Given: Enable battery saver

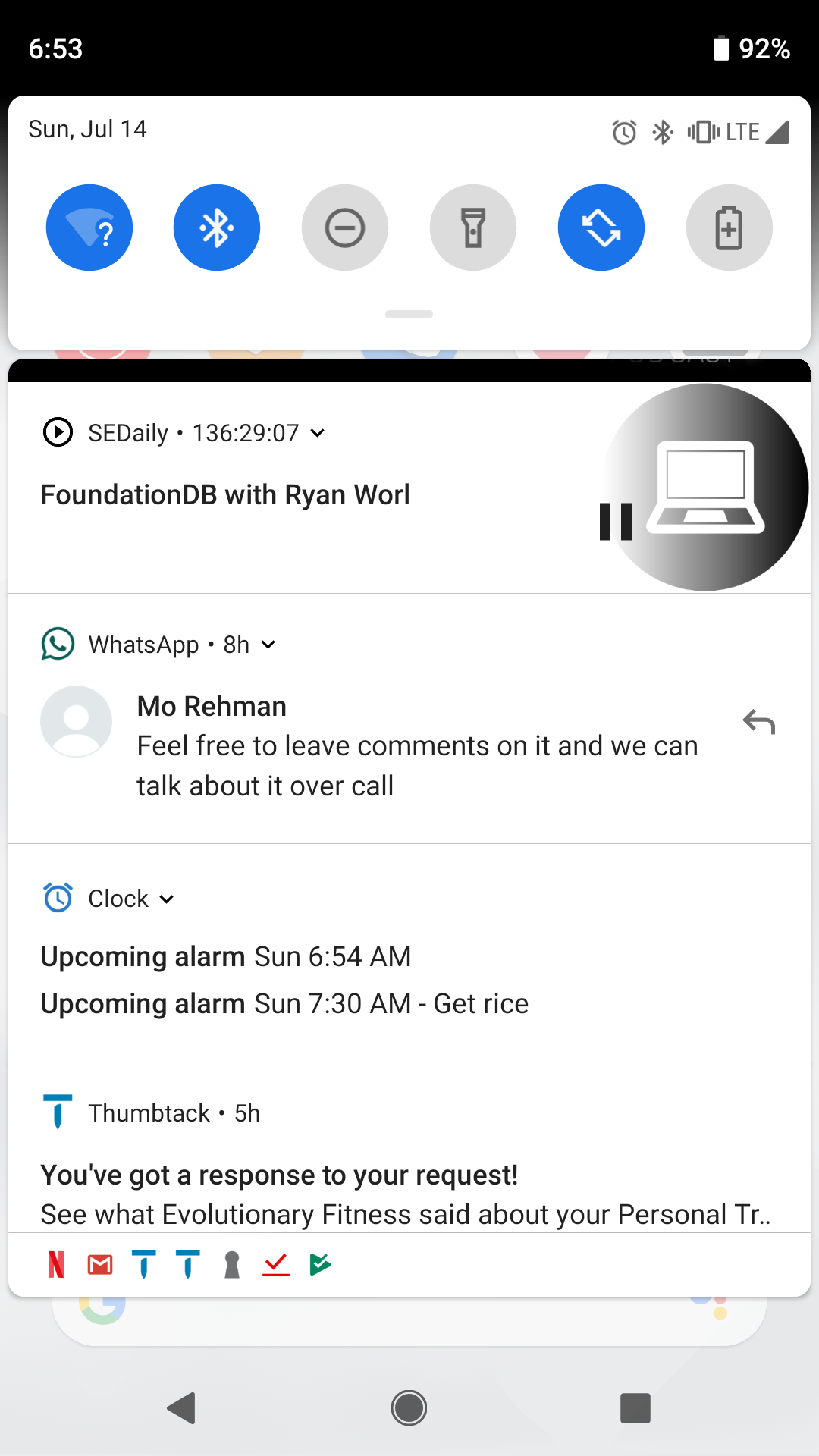Looking at the screenshot, I should tap(730, 227).
